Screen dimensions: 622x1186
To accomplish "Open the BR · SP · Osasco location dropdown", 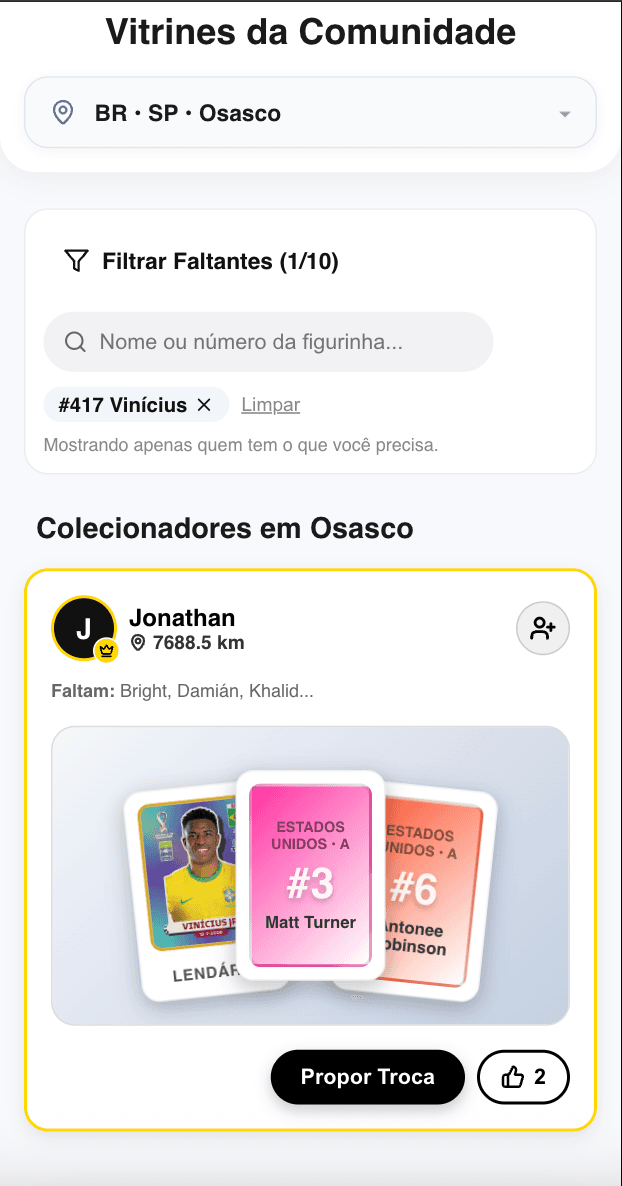I will coord(310,113).
